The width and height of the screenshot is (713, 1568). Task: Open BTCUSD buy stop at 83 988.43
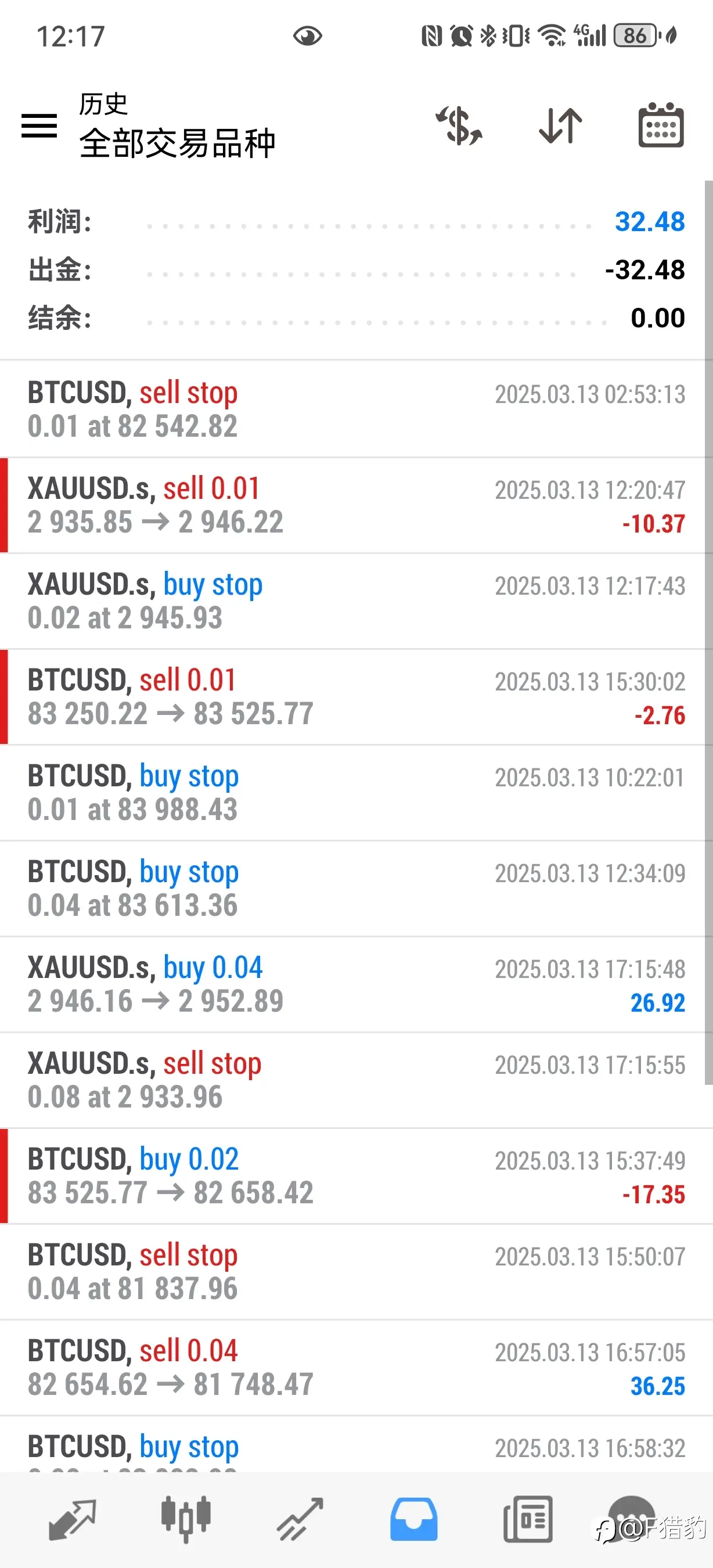tap(356, 793)
